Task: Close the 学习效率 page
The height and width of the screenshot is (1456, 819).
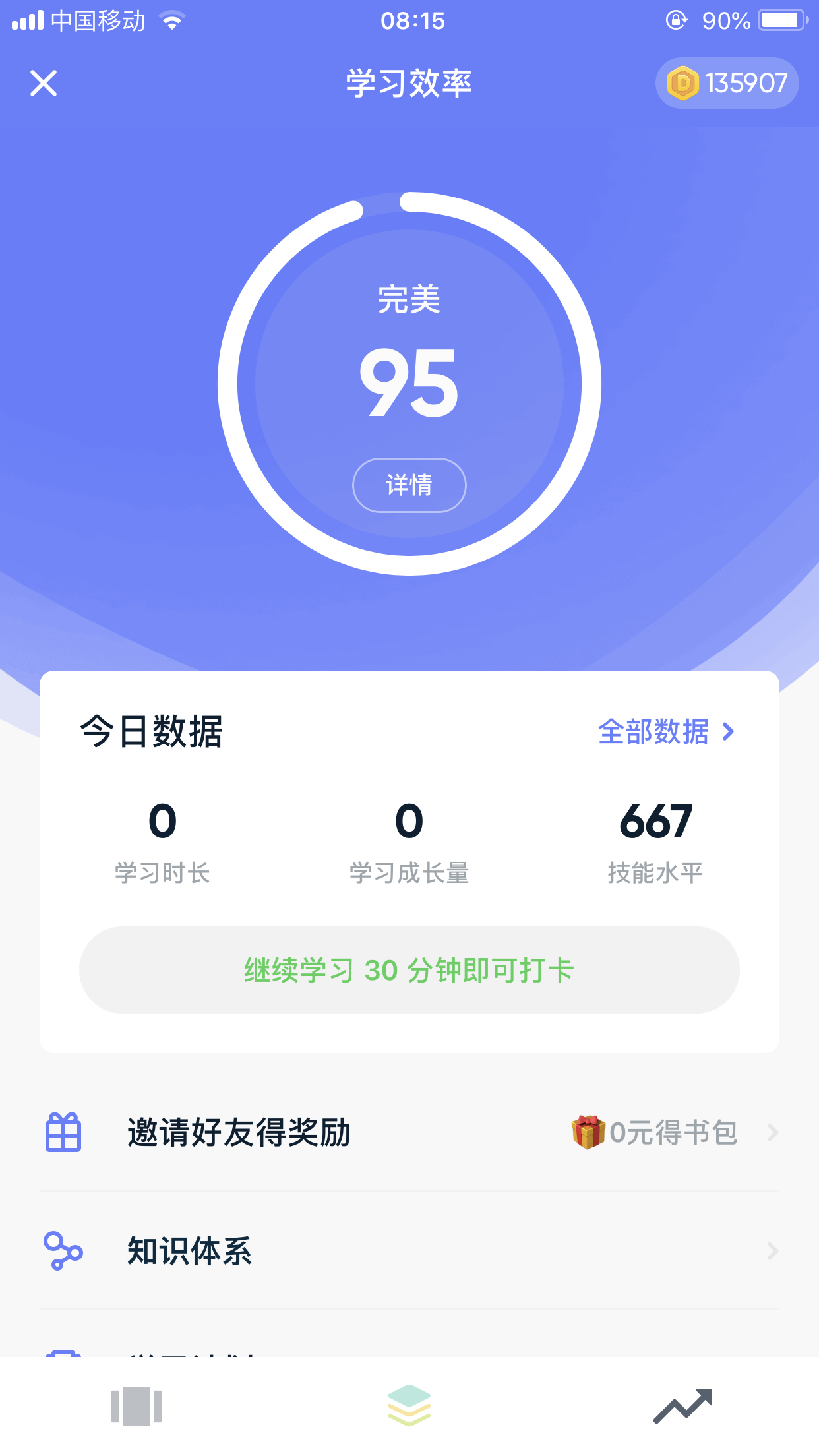Action: coord(44,83)
